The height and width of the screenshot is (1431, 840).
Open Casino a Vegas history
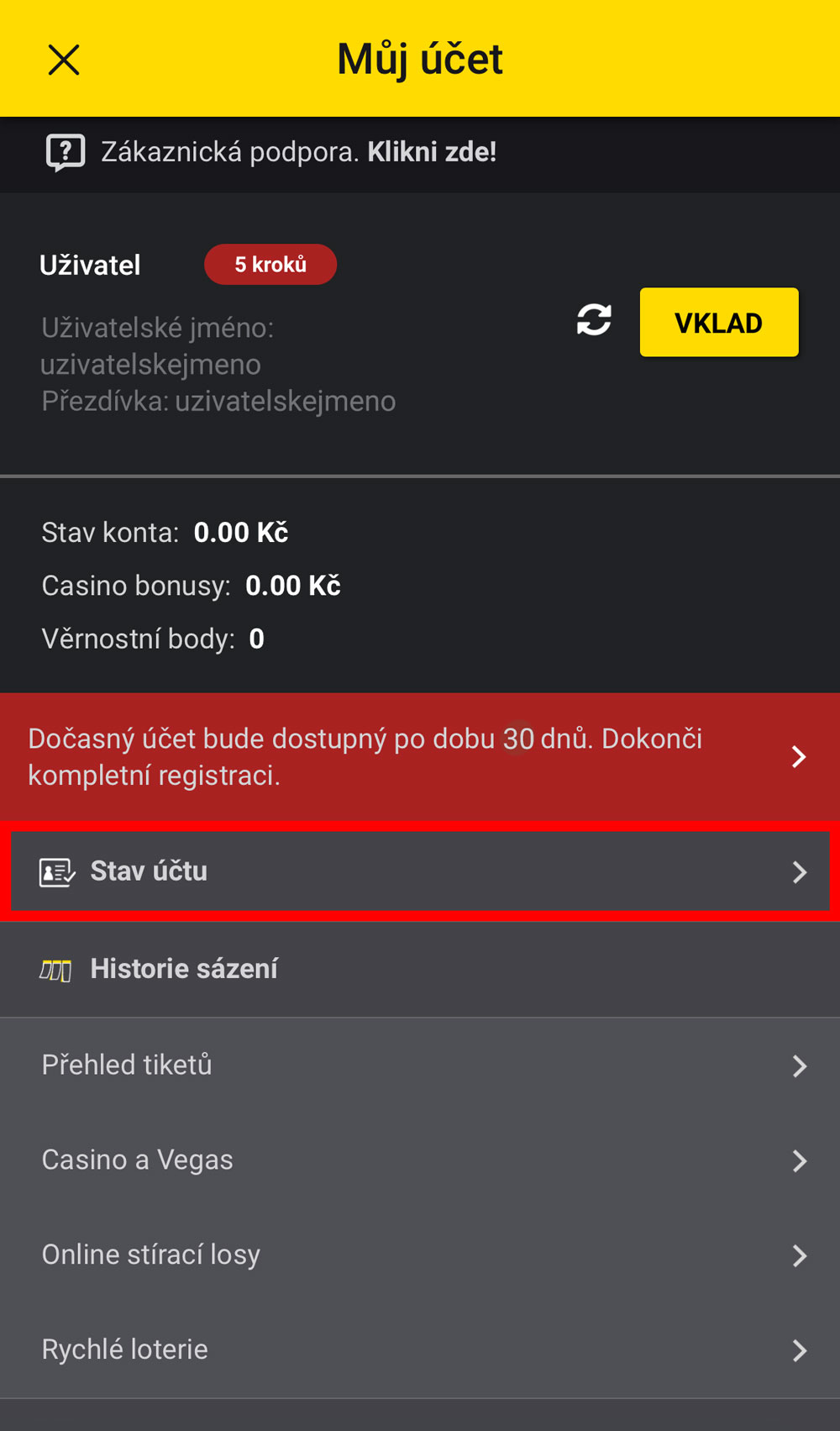coord(420,1160)
